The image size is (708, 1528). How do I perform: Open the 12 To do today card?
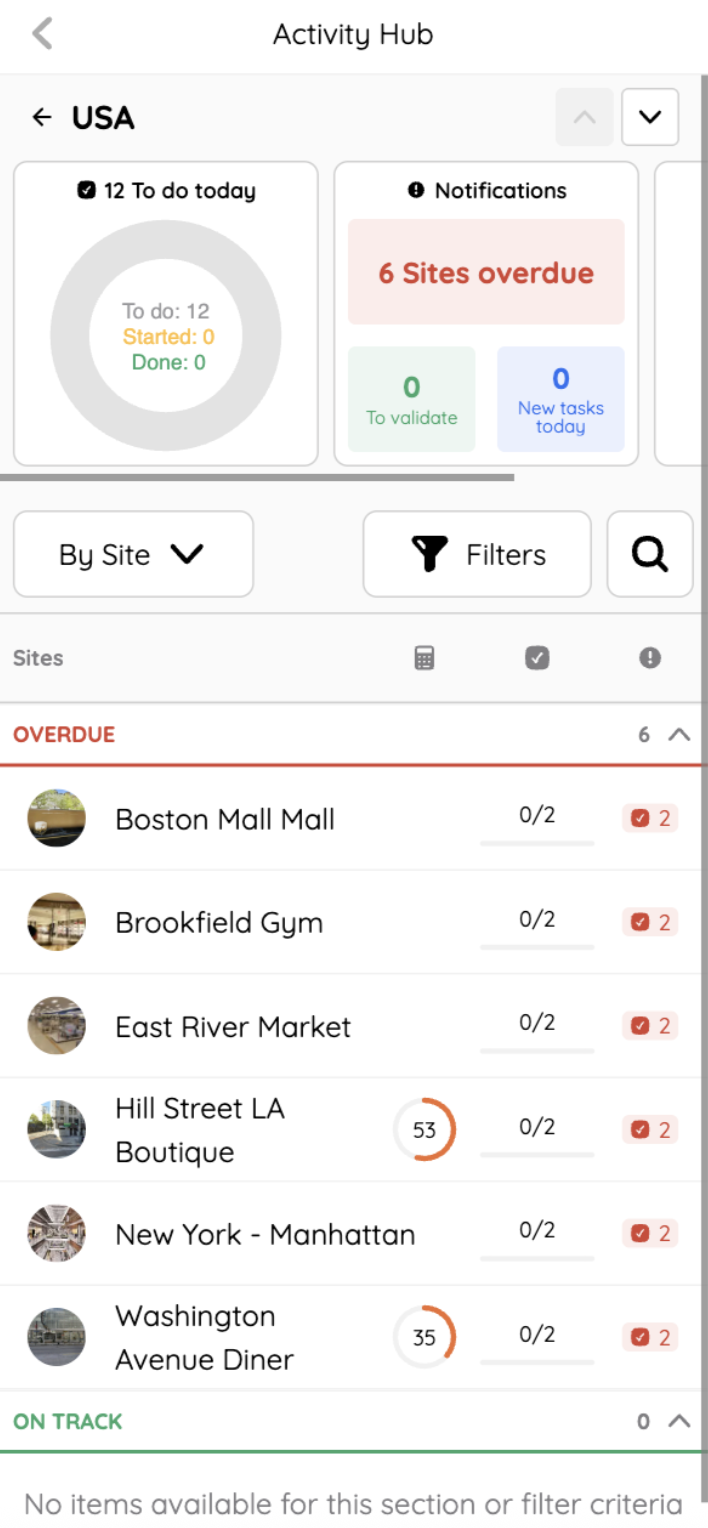point(166,314)
